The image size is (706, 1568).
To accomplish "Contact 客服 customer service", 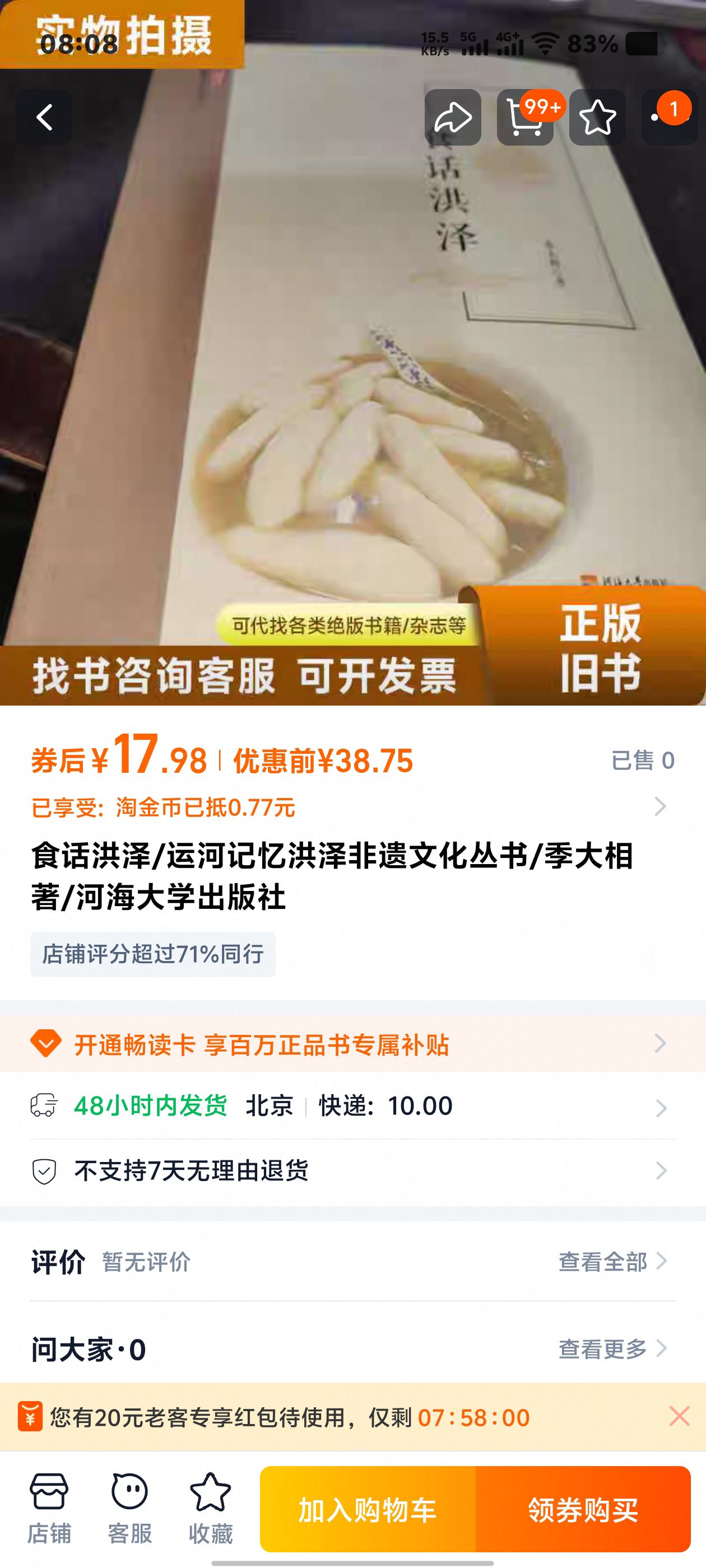I will tap(130, 1507).
